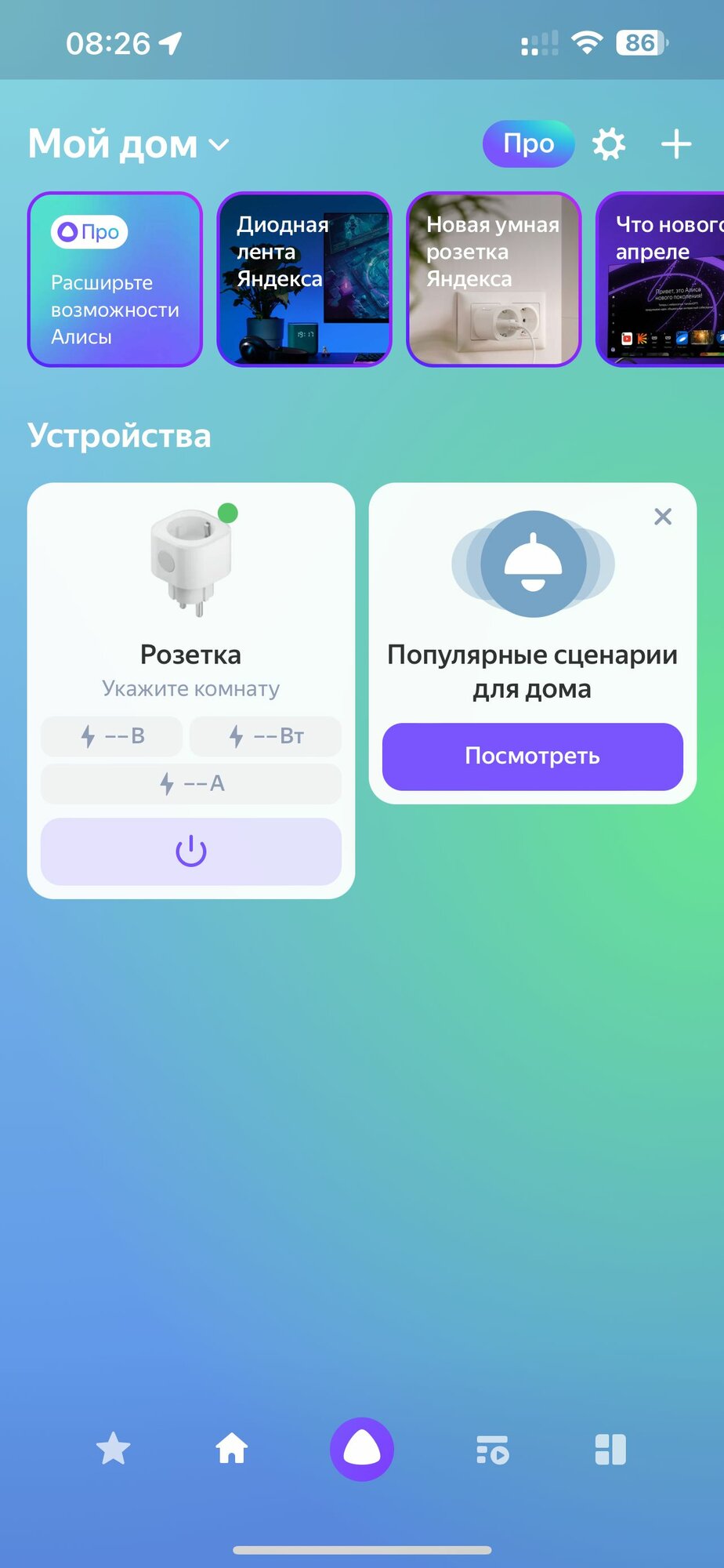The image size is (724, 1568).
Task: Open the dashboard grid tab
Action: pyautogui.click(x=610, y=1450)
